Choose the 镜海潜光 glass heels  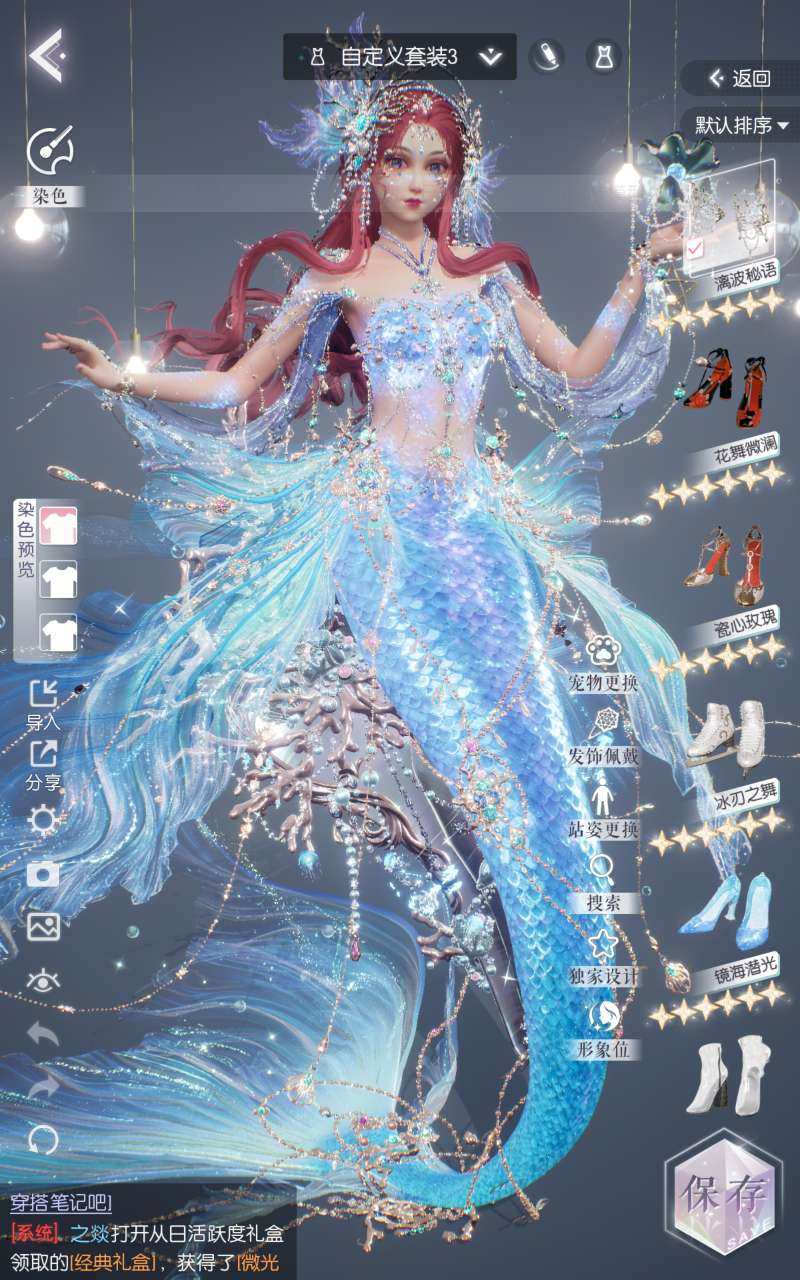click(x=727, y=912)
